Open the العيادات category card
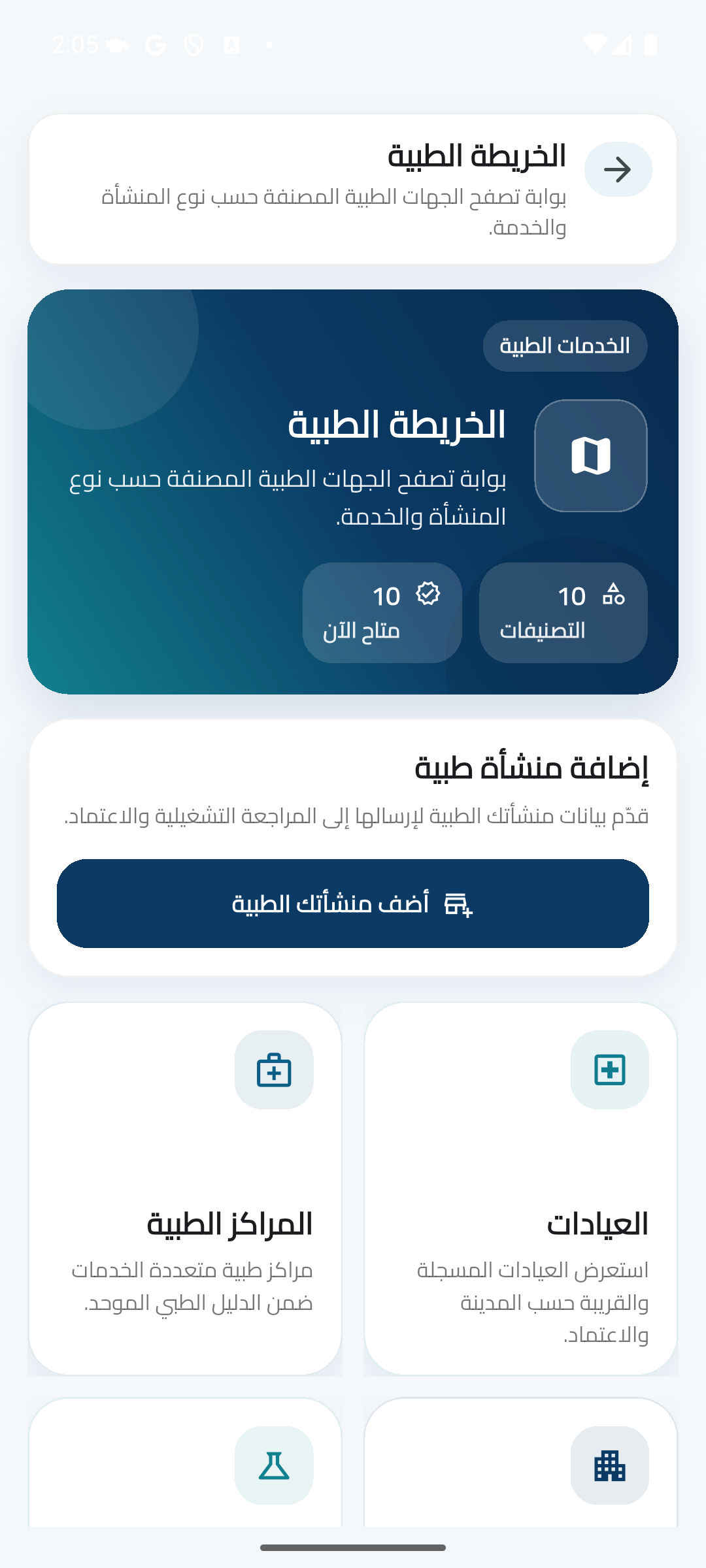This screenshot has height=1568, width=706. click(x=520, y=1189)
